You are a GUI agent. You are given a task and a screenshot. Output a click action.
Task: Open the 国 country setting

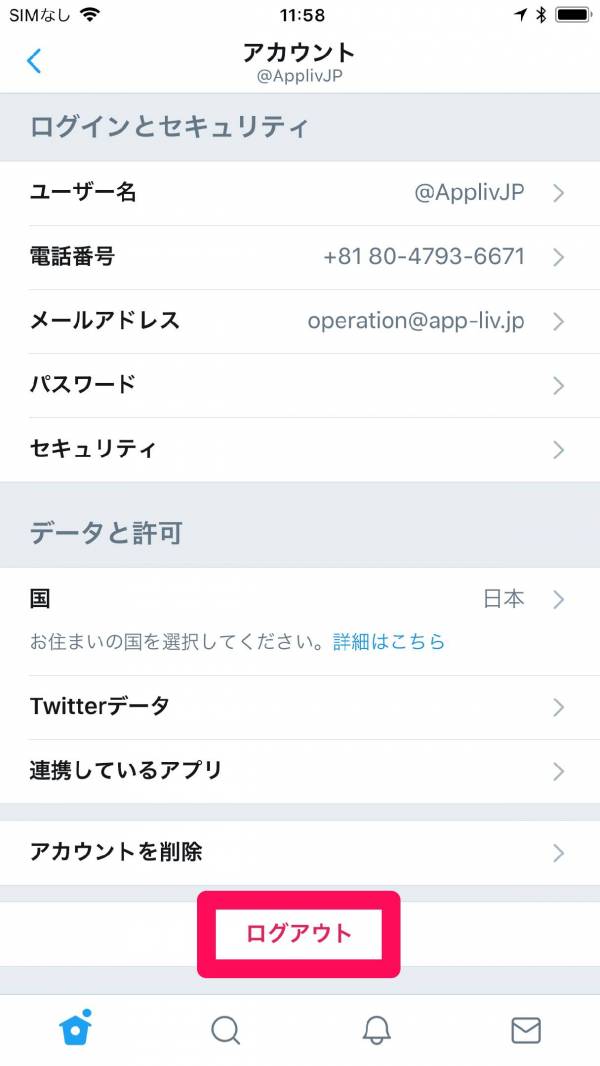[300, 621]
